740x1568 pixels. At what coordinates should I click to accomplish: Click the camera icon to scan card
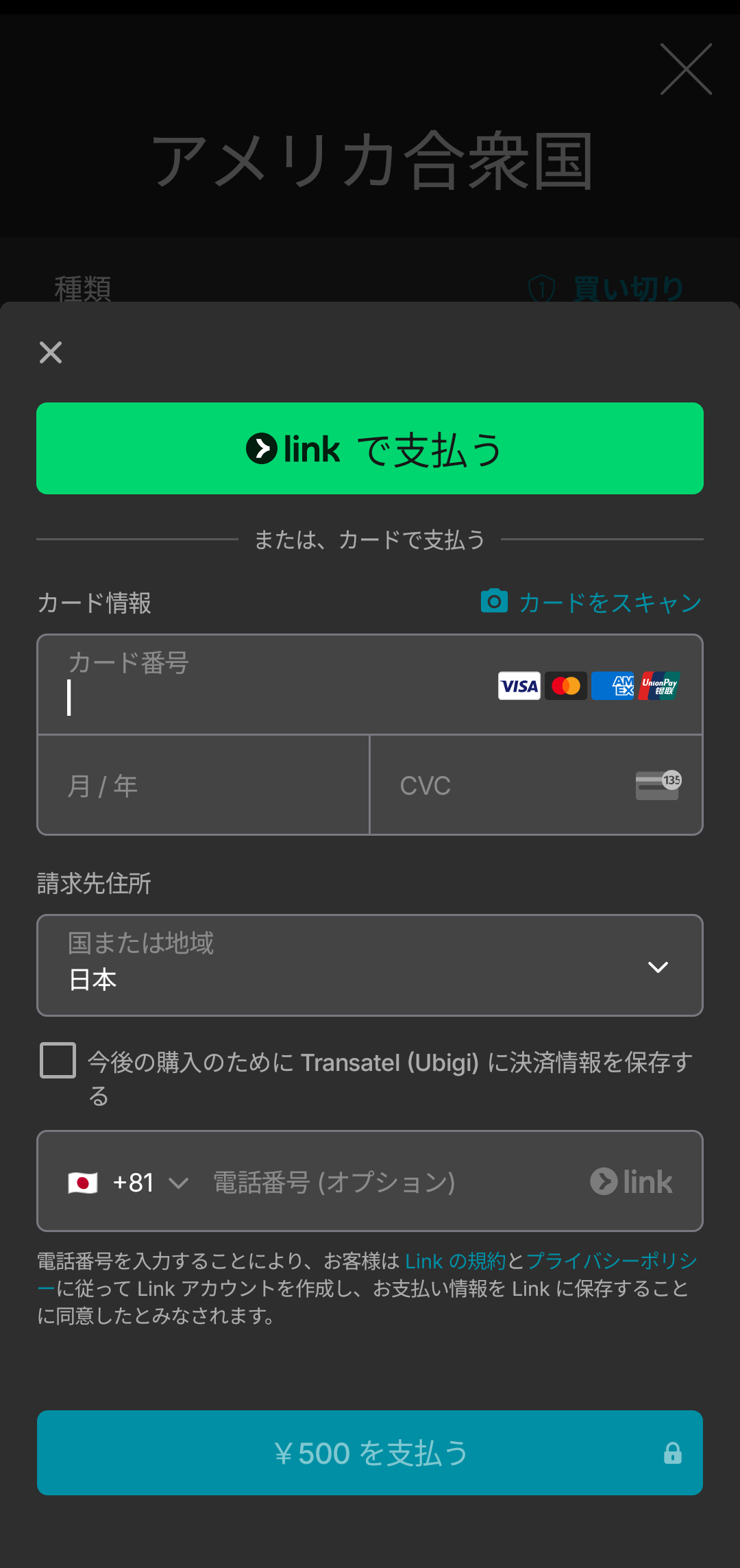(493, 601)
